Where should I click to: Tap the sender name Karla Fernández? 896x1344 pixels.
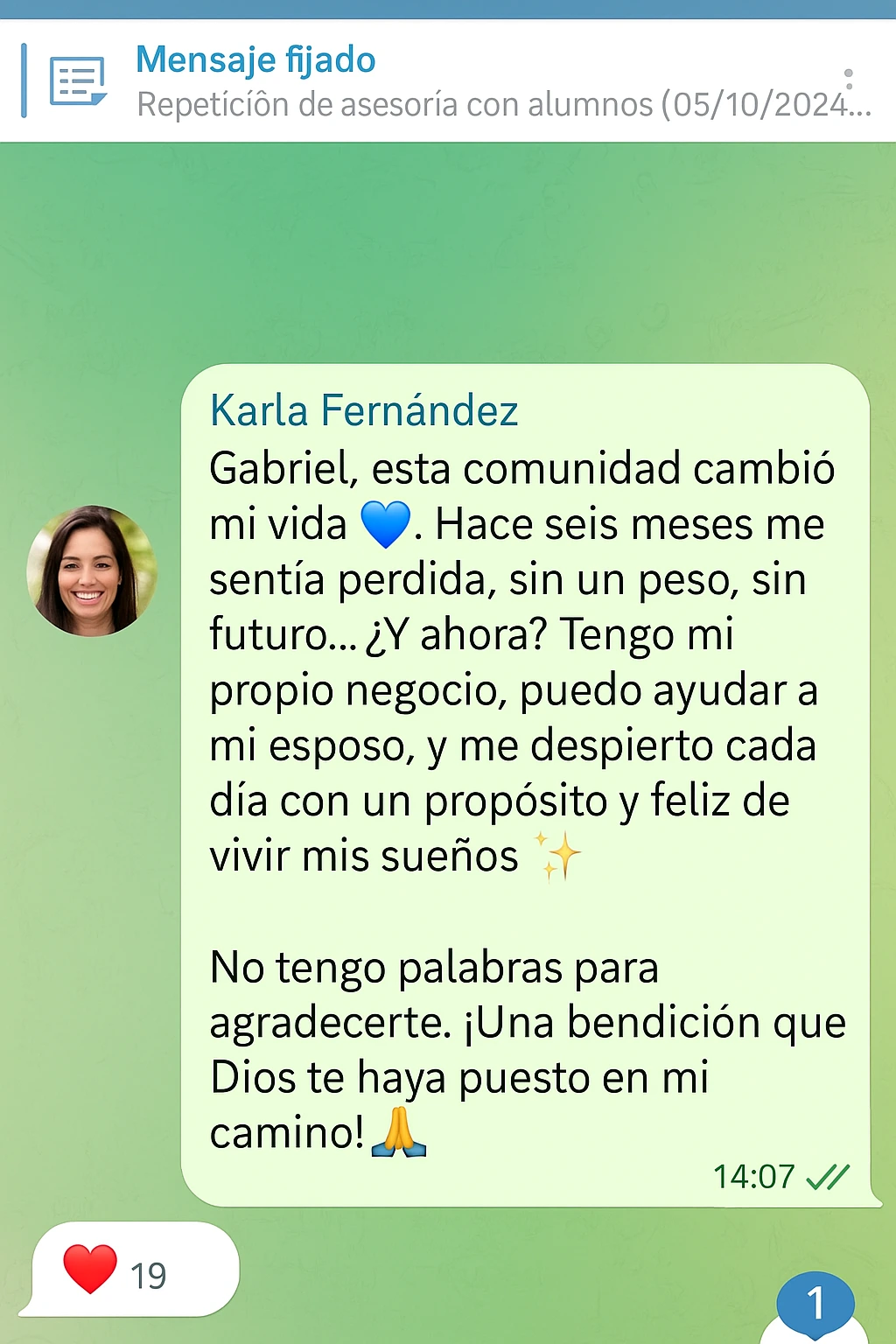(x=364, y=410)
